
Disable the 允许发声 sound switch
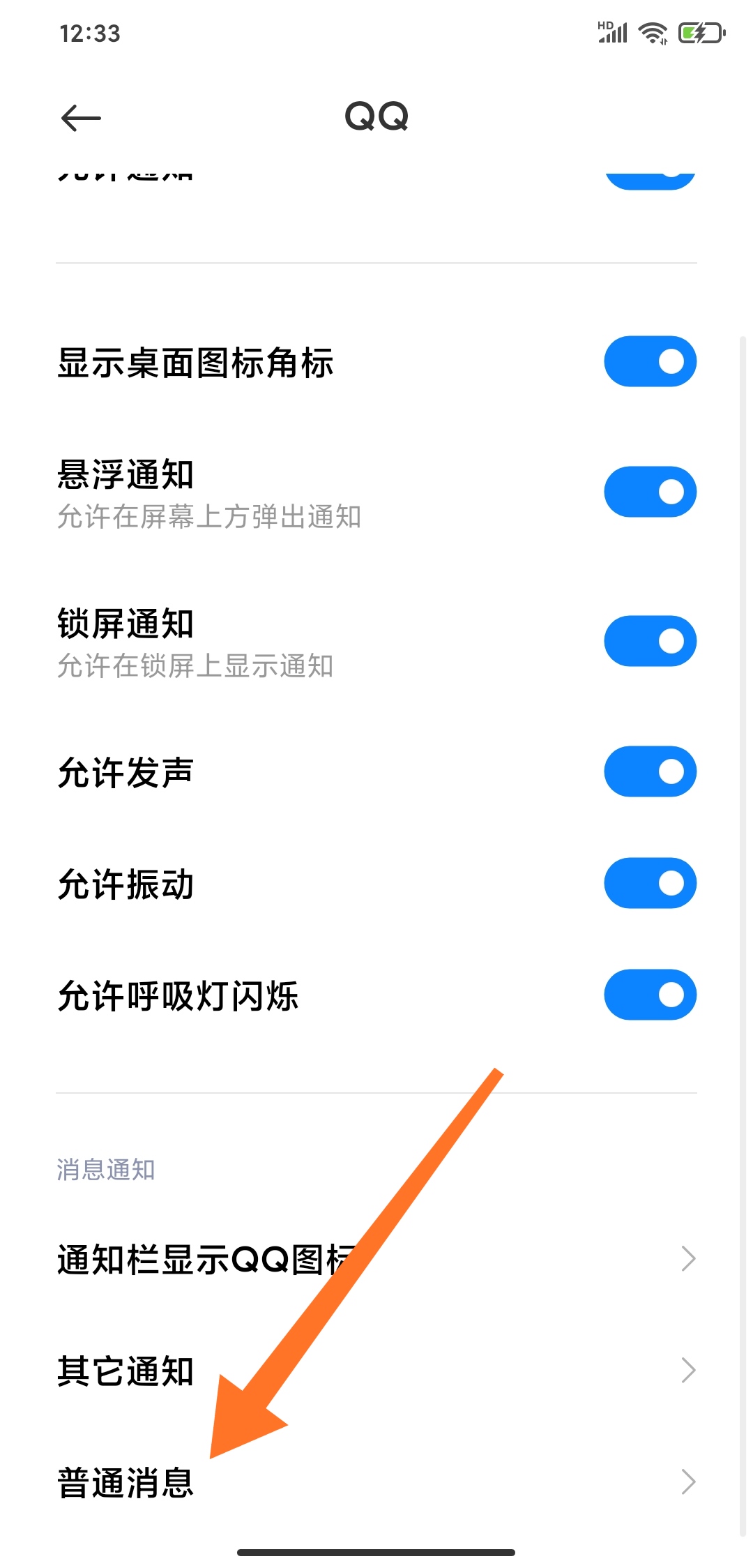[649, 771]
